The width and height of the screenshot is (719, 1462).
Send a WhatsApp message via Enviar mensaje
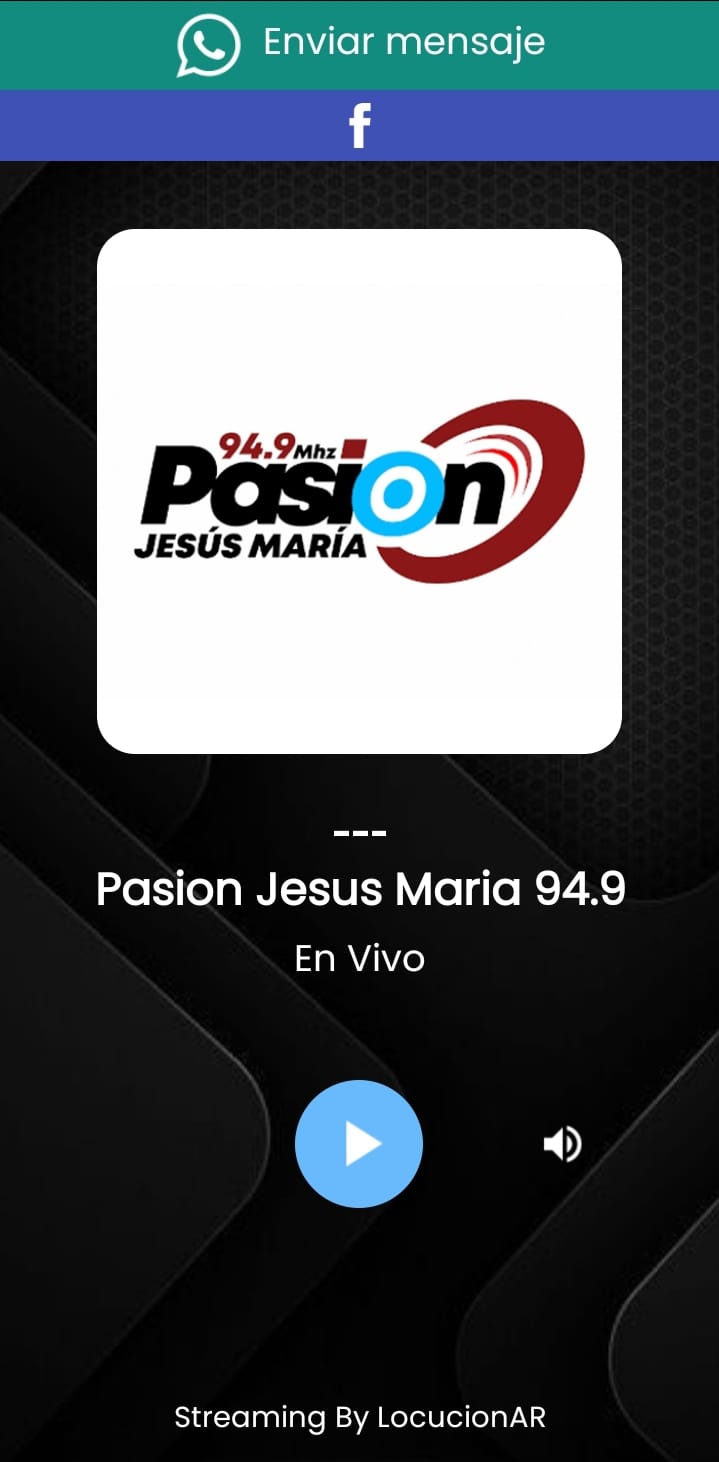coord(360,44)
